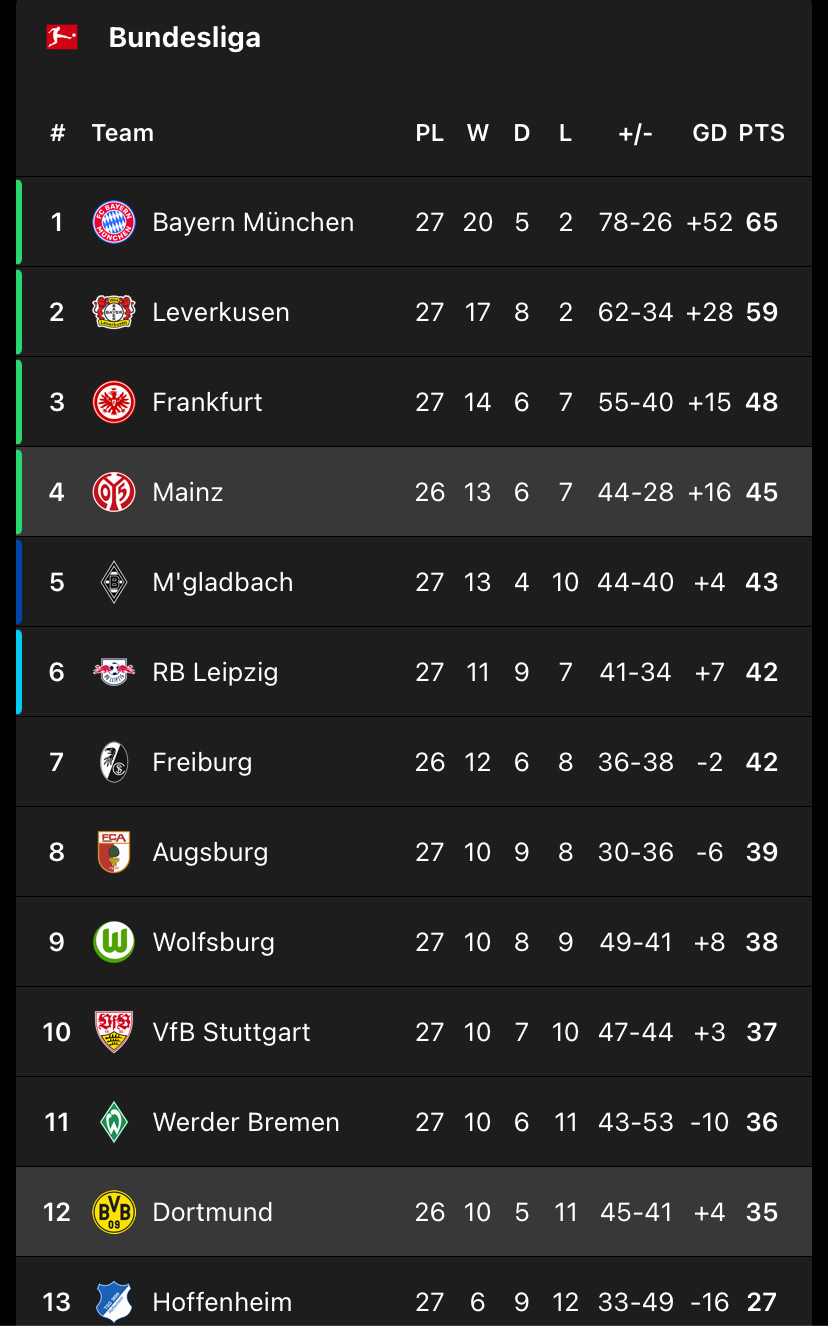Viewport: 828px width, 1326px height.
Task: View M'gladbach team details
Action: 223,582
